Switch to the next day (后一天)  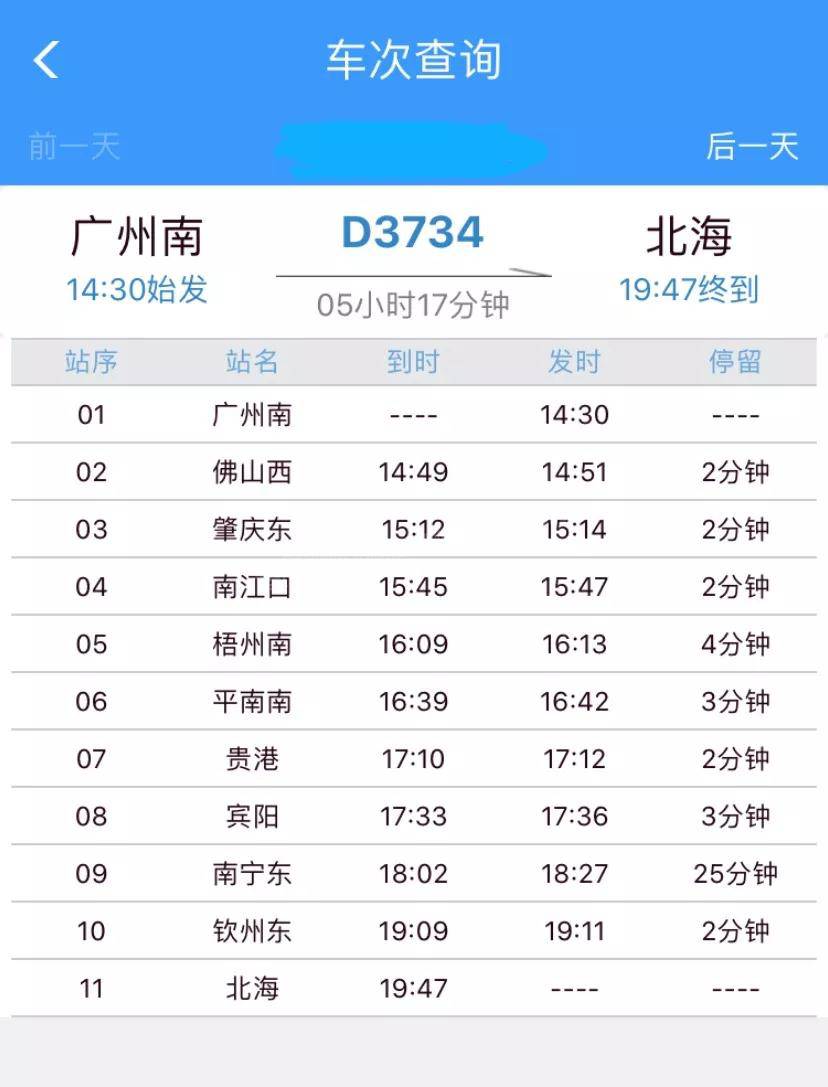752,147
